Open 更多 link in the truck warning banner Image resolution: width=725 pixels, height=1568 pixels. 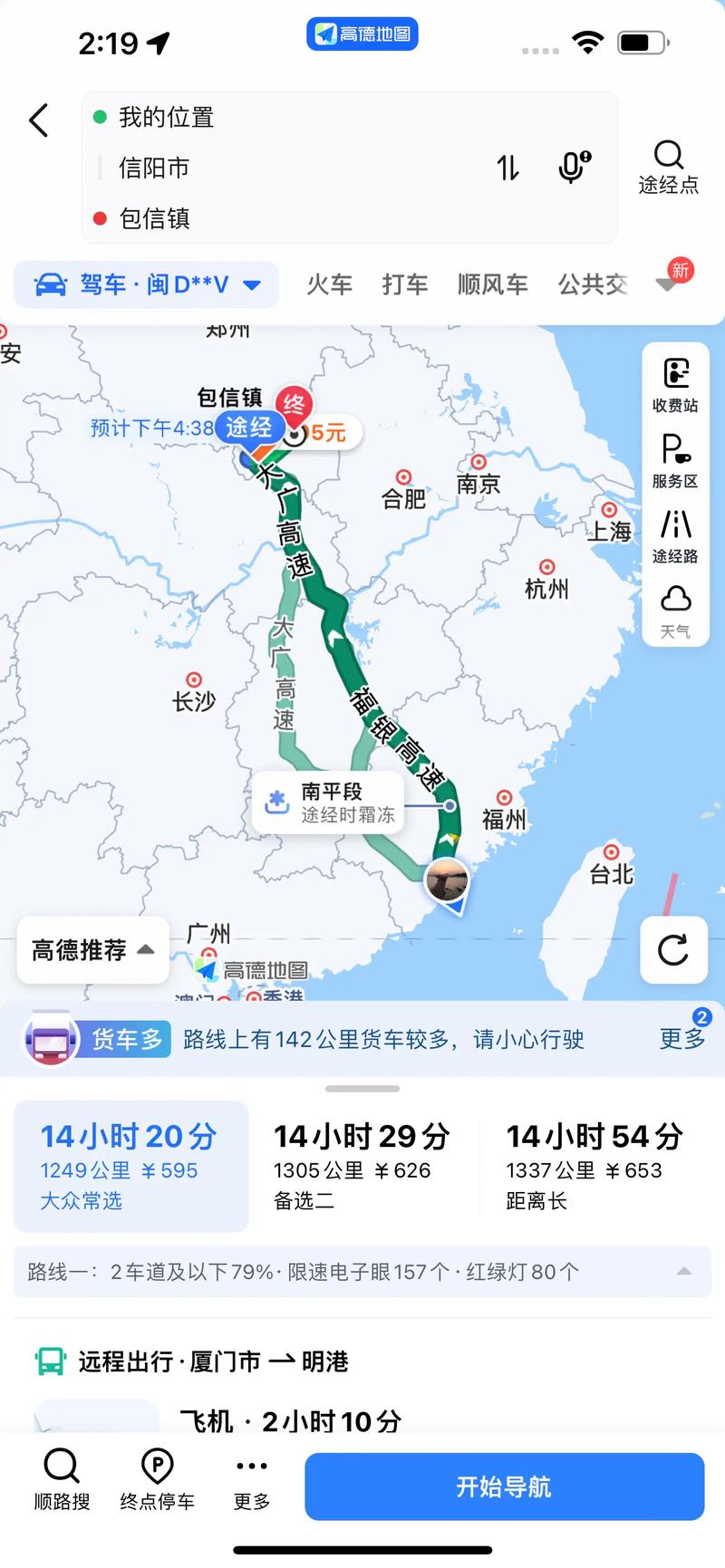pyautogui.click(x=681, y=1039)
